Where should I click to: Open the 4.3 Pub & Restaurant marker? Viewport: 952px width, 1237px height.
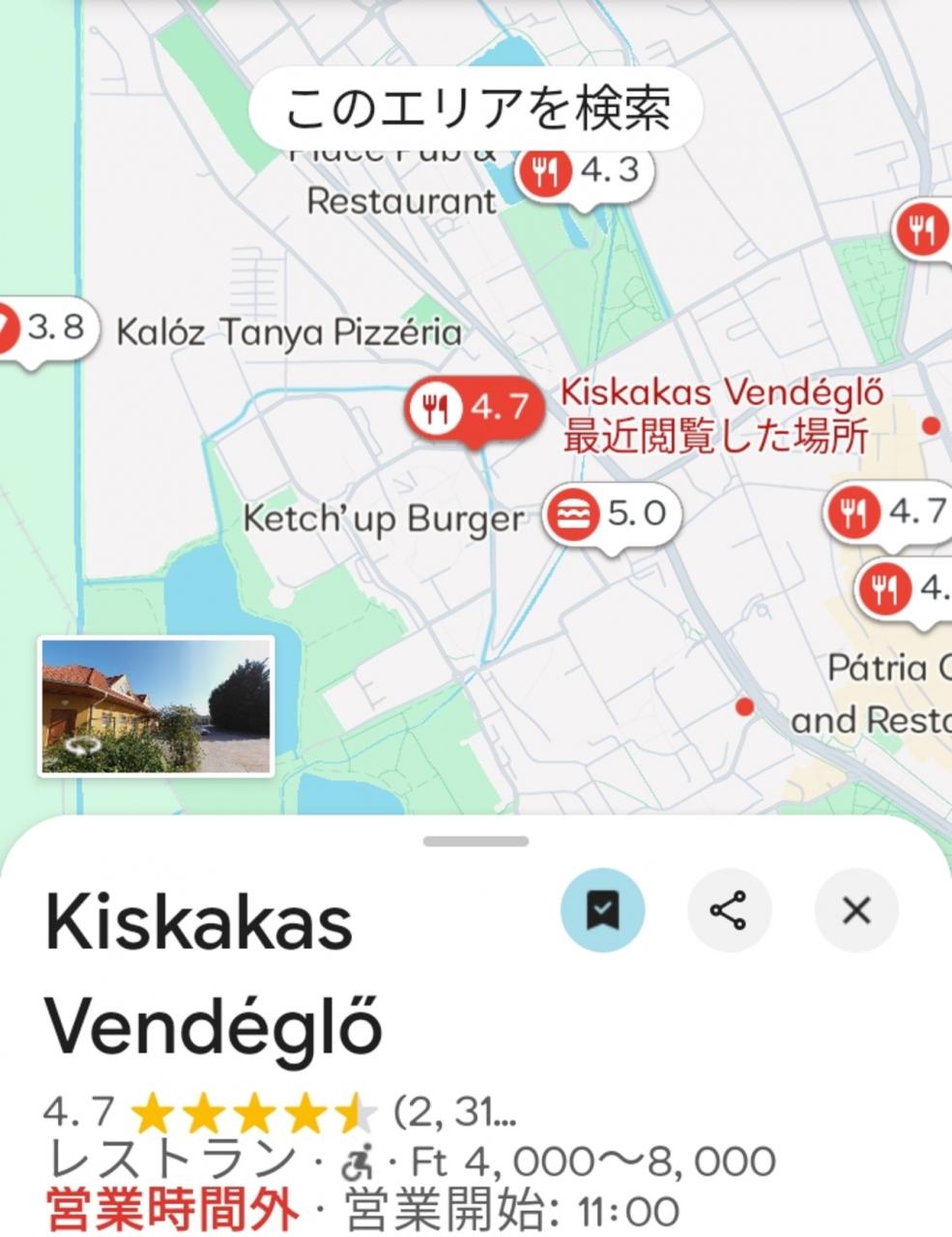click(585, 173)
